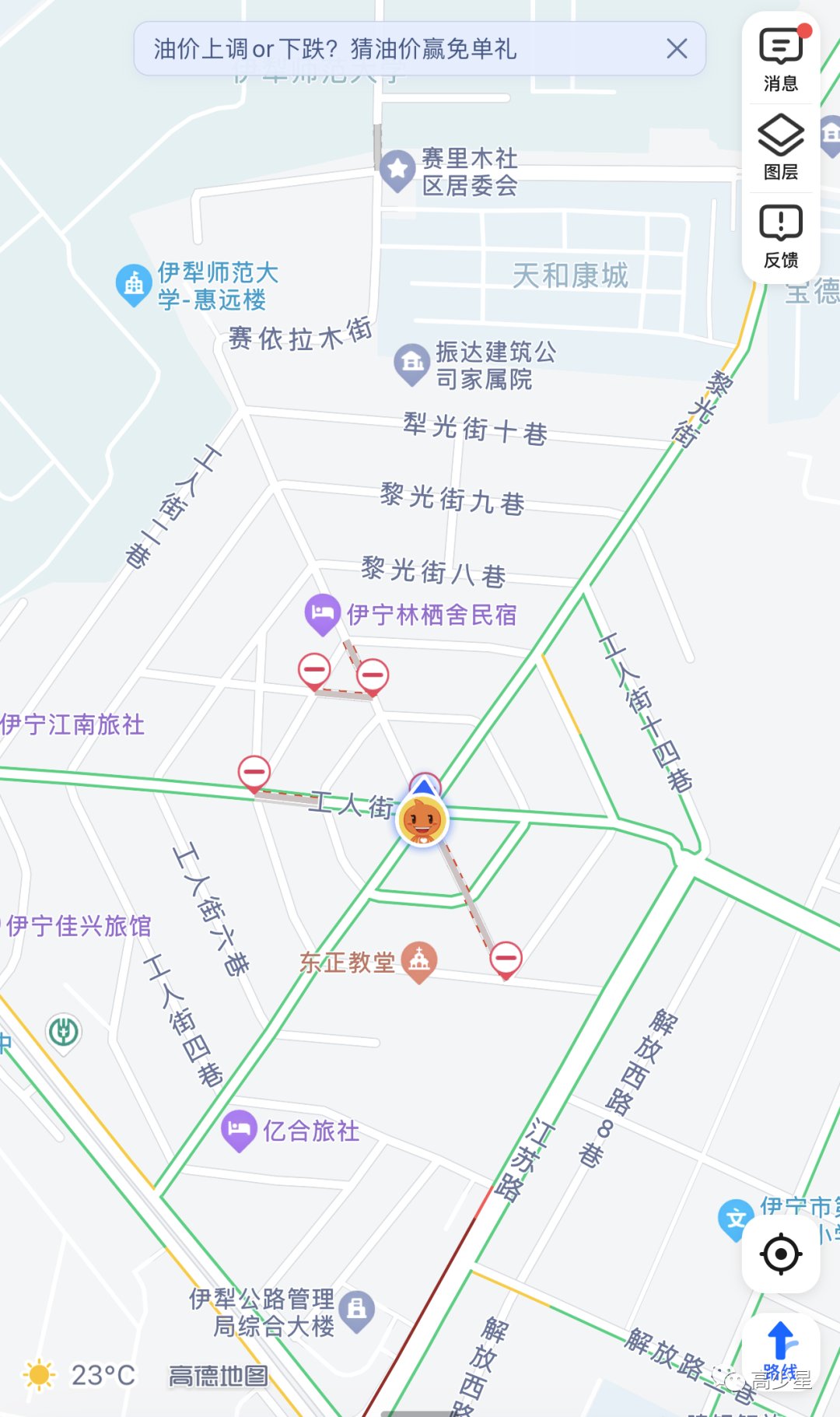Open the 消息 messages button
The height and width of the screenshot is (1417, 840).
(781, 59)
